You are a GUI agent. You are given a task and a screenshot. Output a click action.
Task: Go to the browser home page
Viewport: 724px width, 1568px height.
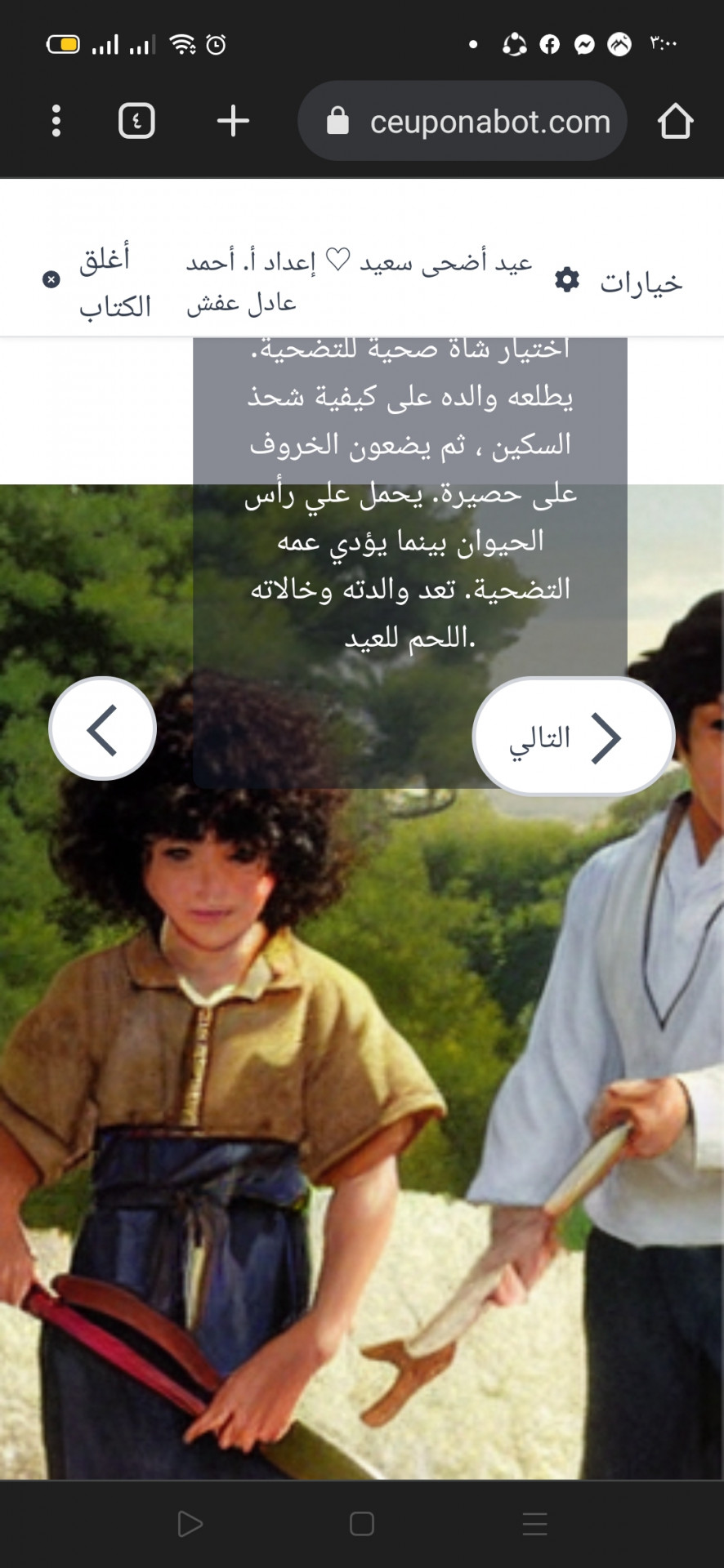(675, 121)
